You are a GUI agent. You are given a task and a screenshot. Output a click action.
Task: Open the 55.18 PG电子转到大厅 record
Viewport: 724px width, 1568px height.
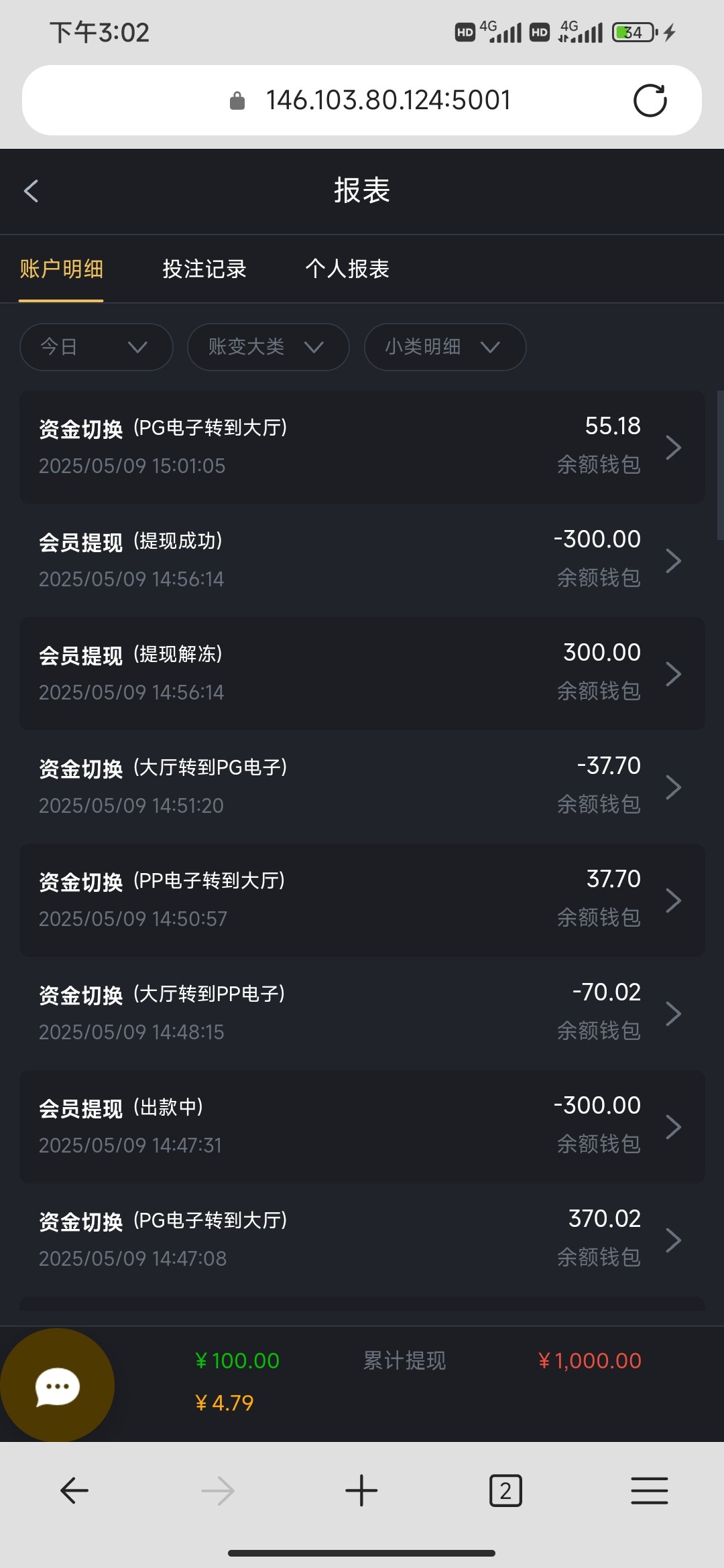point(362,447)
